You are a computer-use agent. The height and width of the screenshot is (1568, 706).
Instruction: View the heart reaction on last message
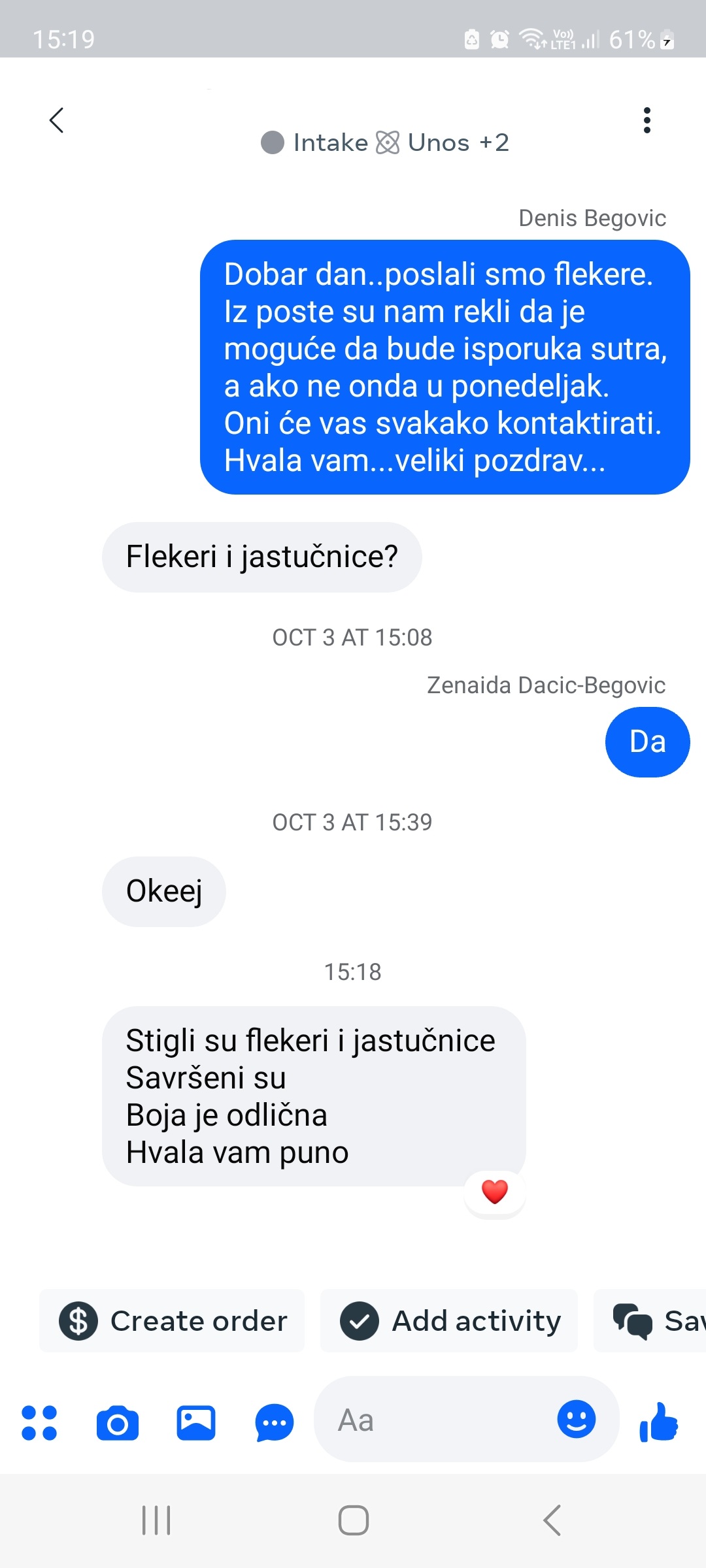(x=495, y=1192)
